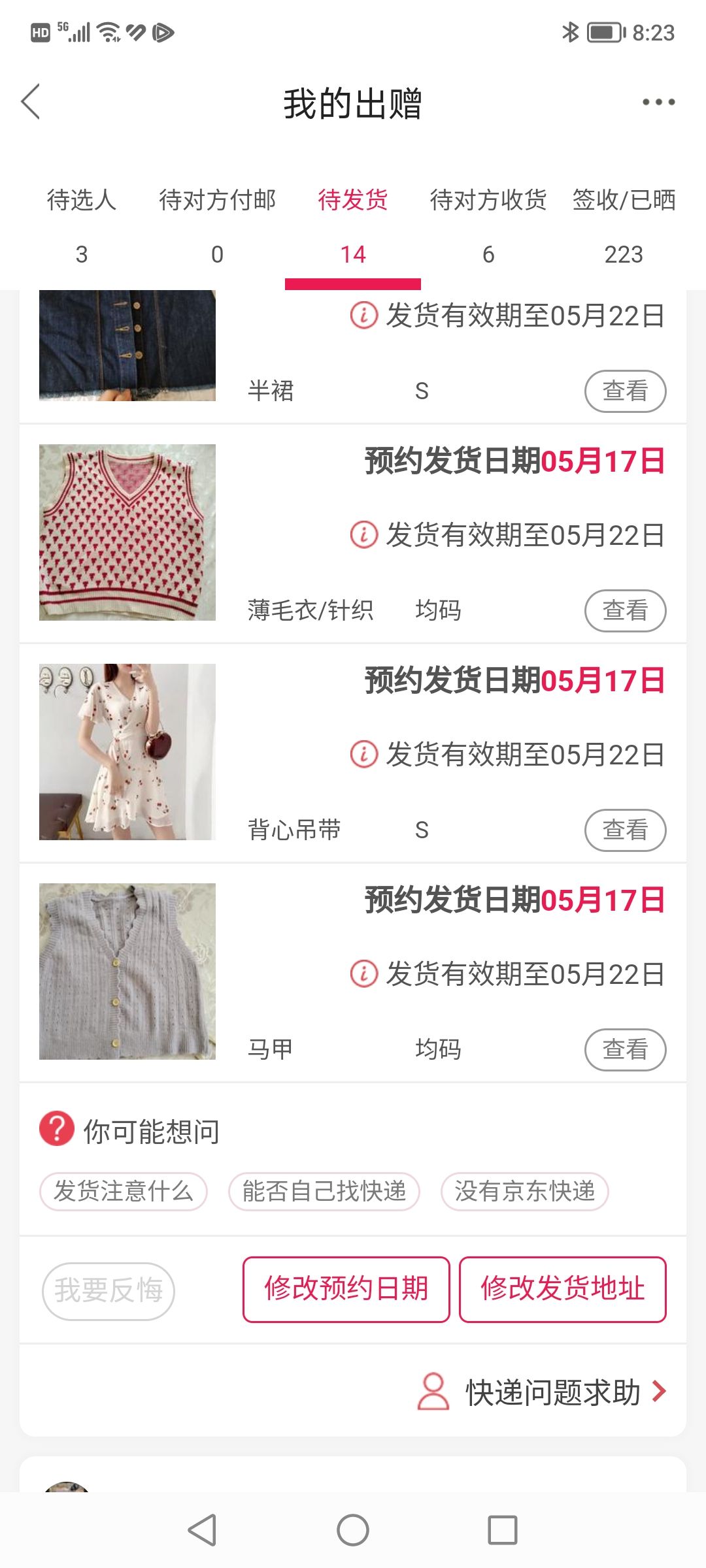Tap 修改预约日期 to change the date
Image resolution: width=706 pixels, height=1568 pixels.
tap(346, 1290)
